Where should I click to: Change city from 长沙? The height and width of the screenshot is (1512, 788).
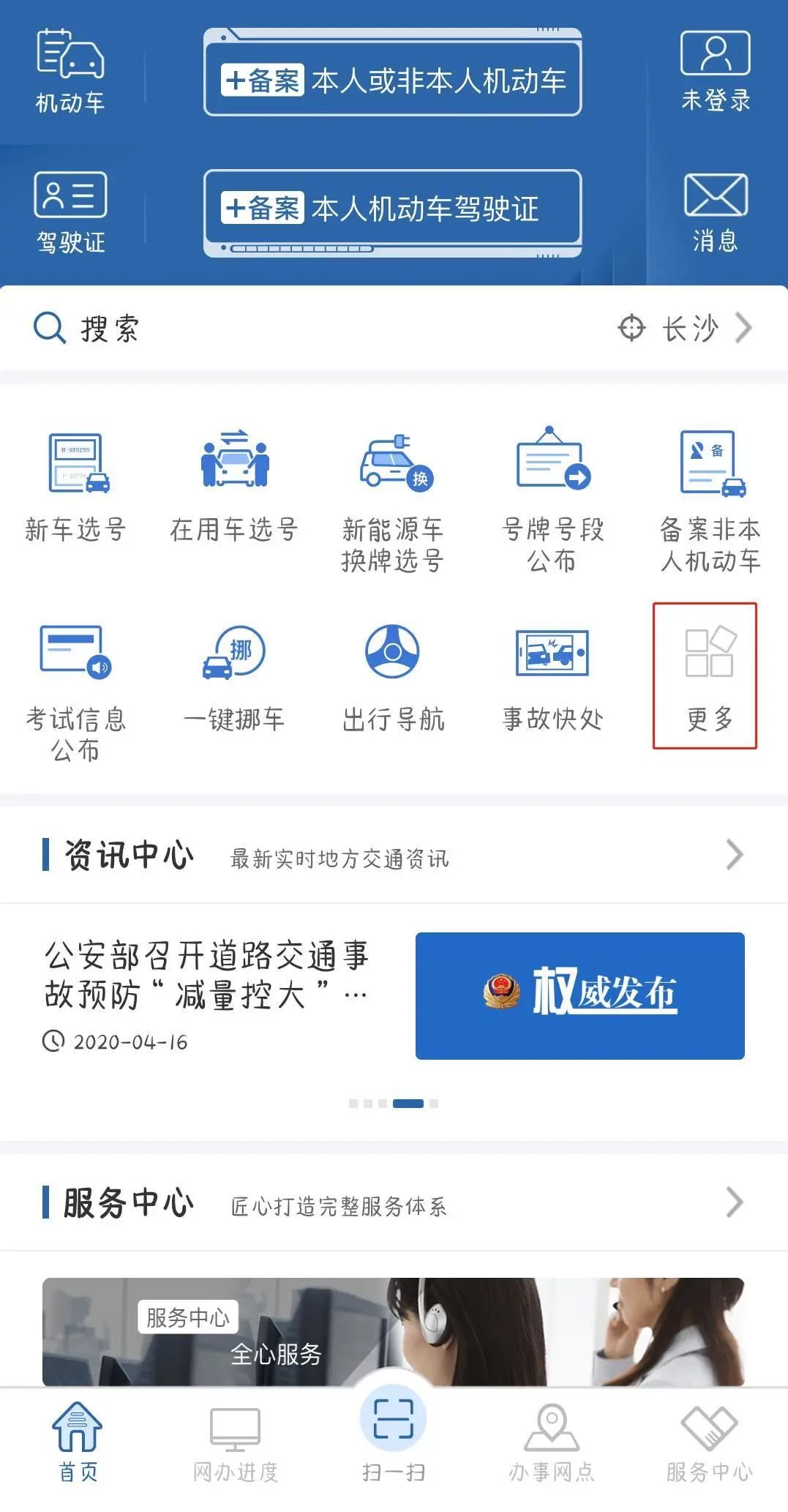(x=688, y=328)
